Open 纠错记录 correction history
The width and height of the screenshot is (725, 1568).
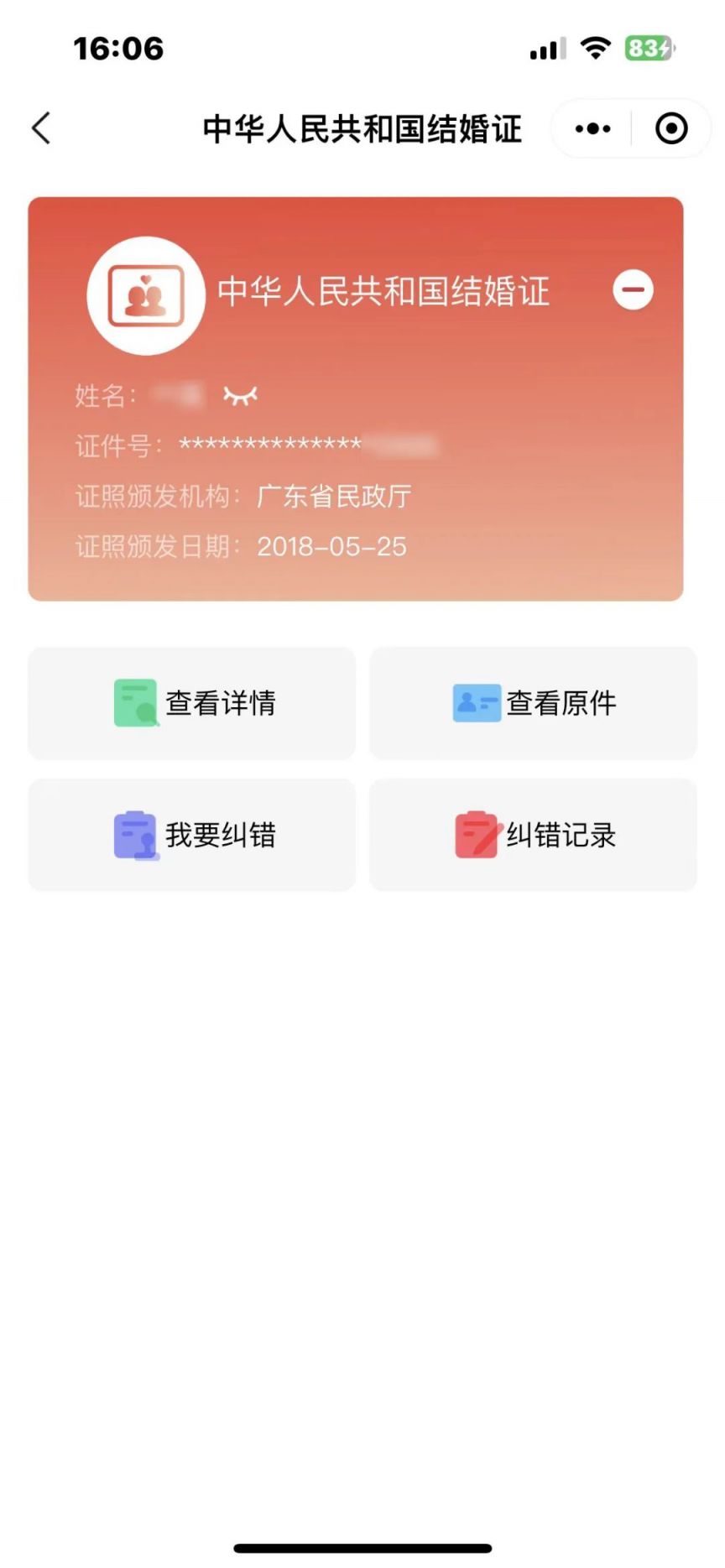point(533,835)
